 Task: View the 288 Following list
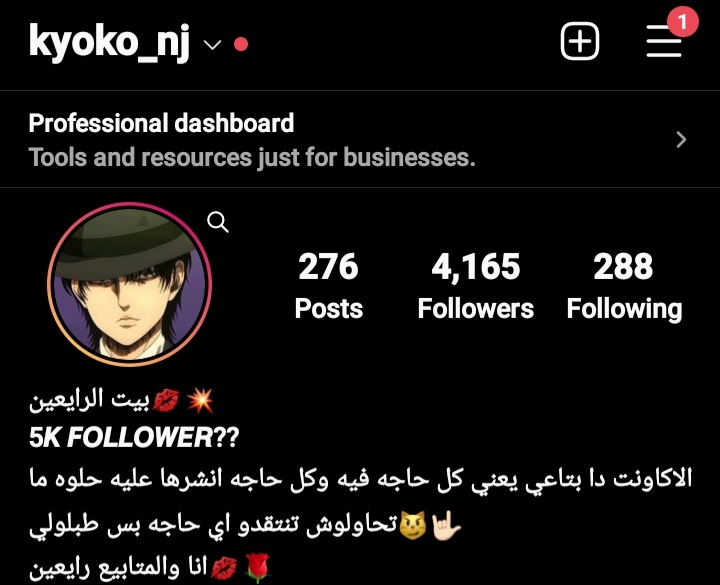pyautogui.click(x=624, y=285)
